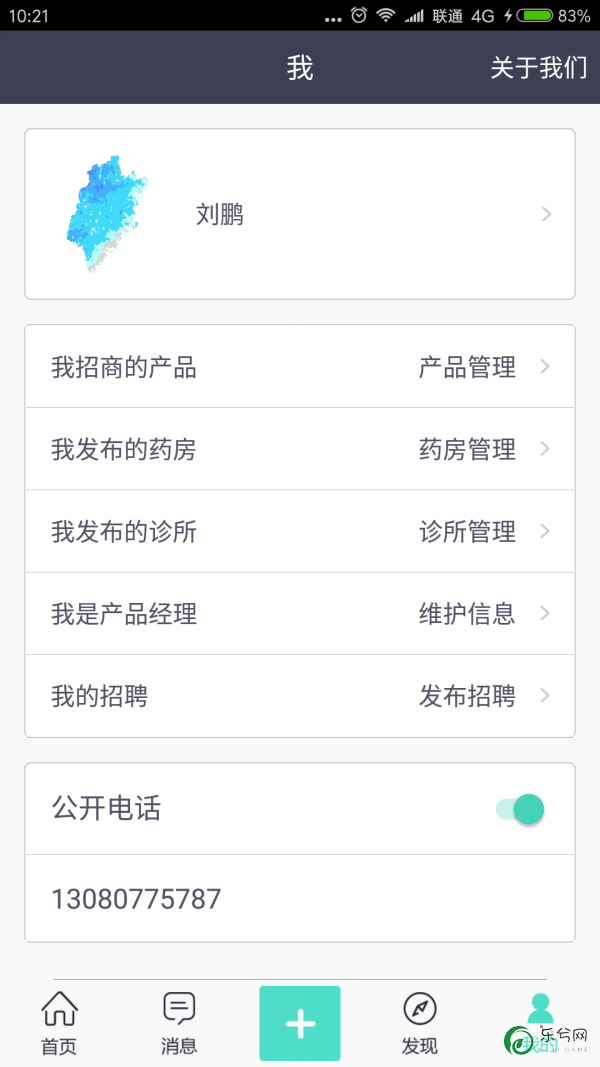This screenshot has width=600, height=1067.
Task: Open 我发布的药房 pharmacy management
Action: [300, 449]
